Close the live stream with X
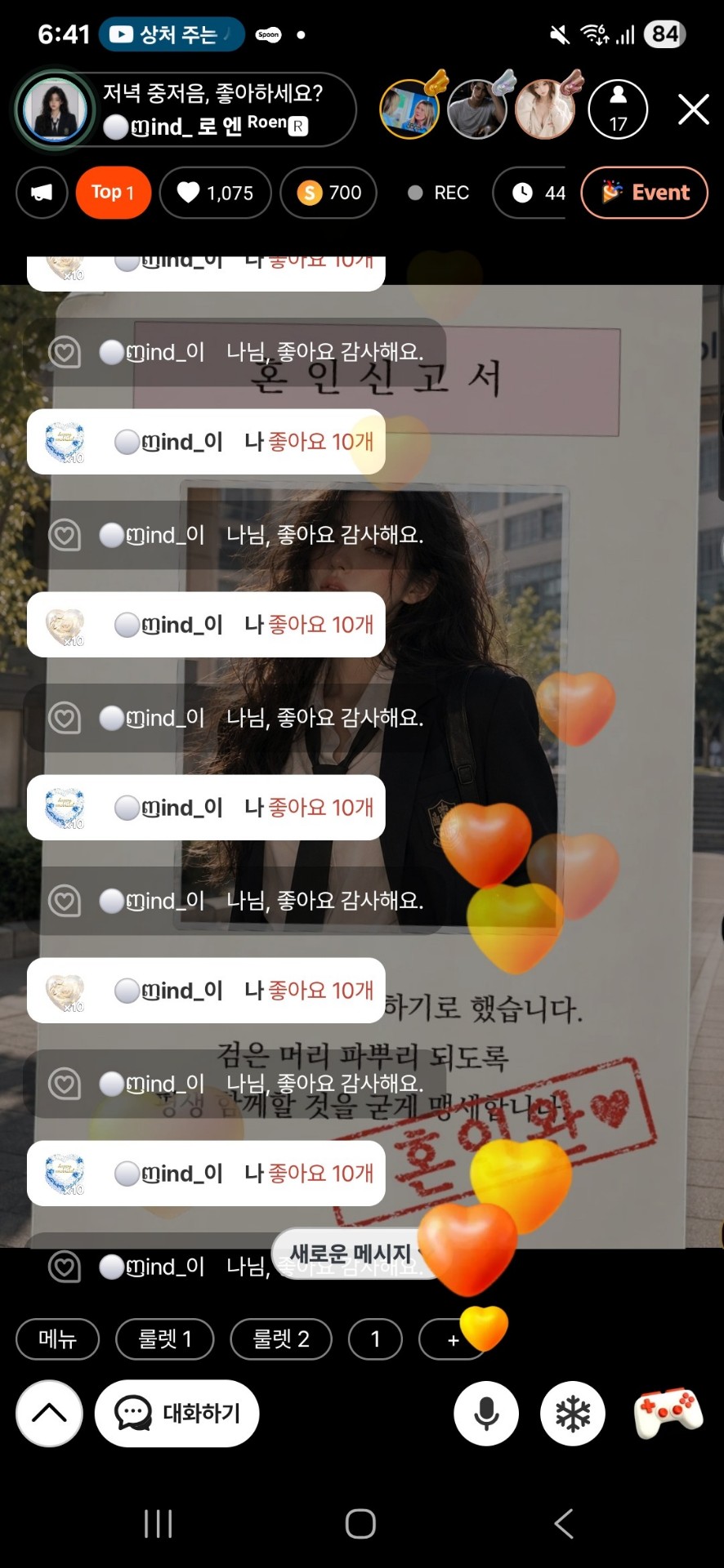The image size is (724, 1568). (x=693, y=109)
